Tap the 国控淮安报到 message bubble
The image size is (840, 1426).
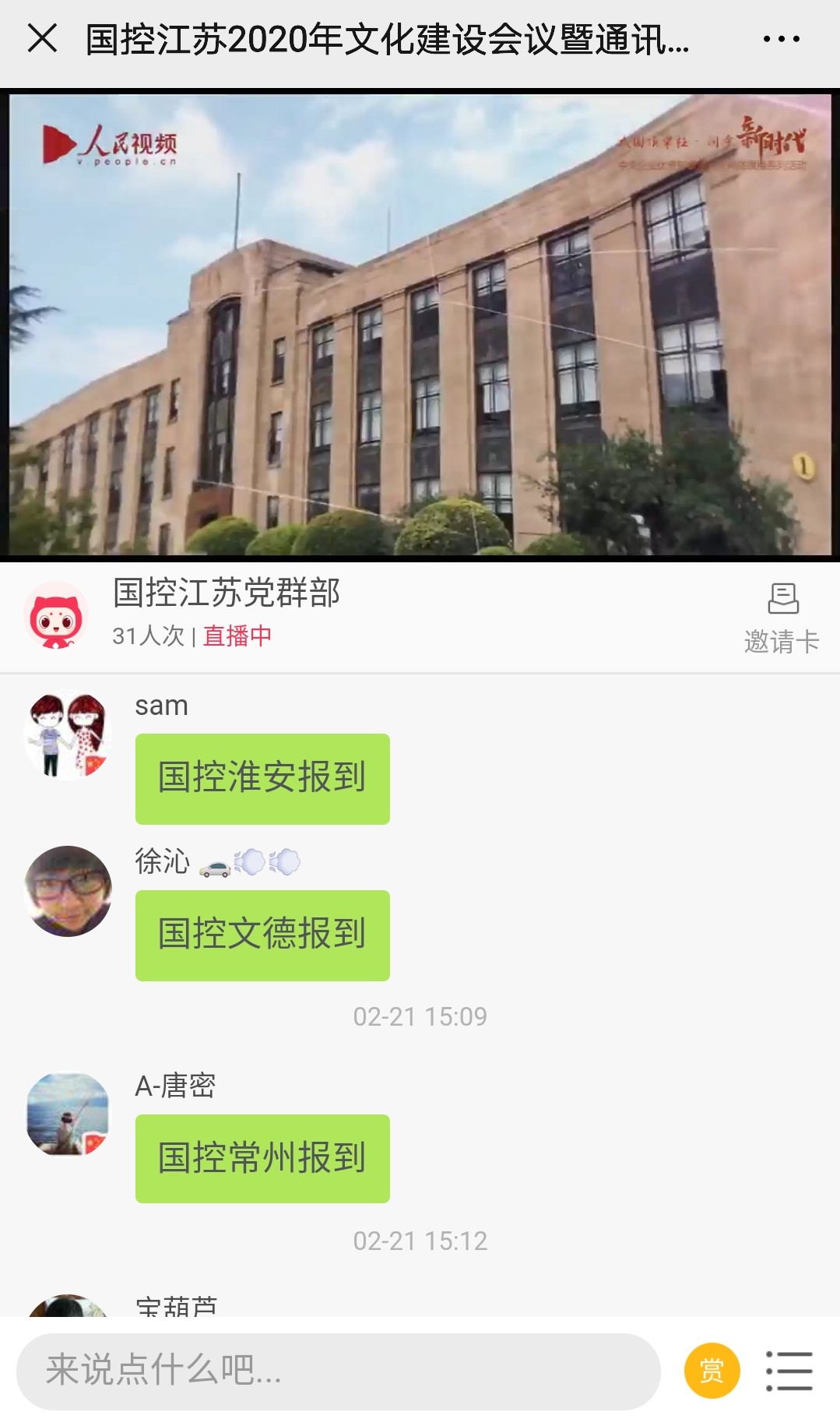[262, 779]
